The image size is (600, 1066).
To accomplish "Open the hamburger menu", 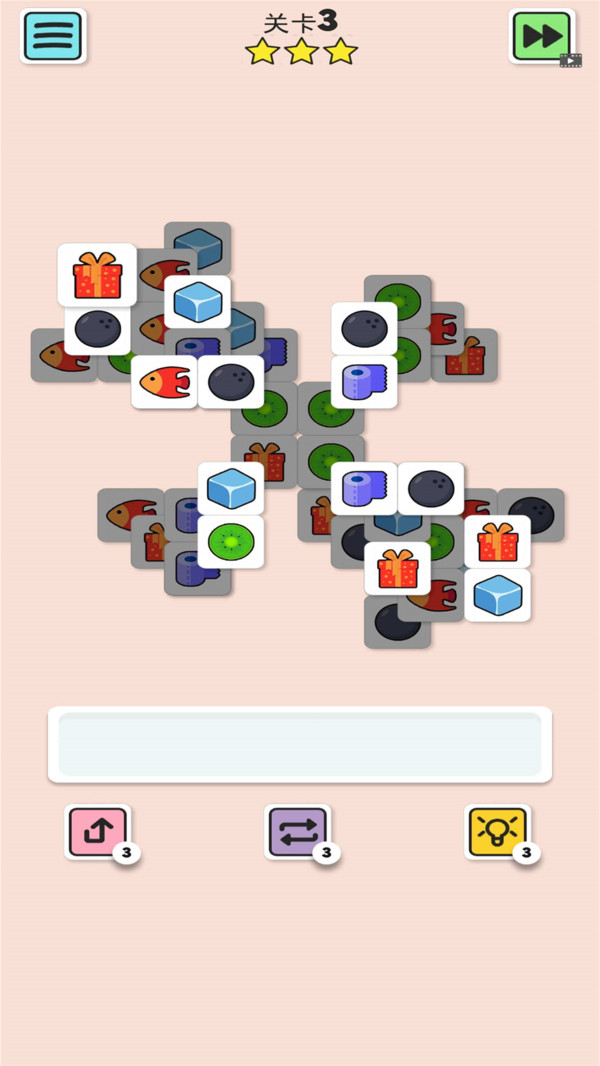I will [52, 36].
